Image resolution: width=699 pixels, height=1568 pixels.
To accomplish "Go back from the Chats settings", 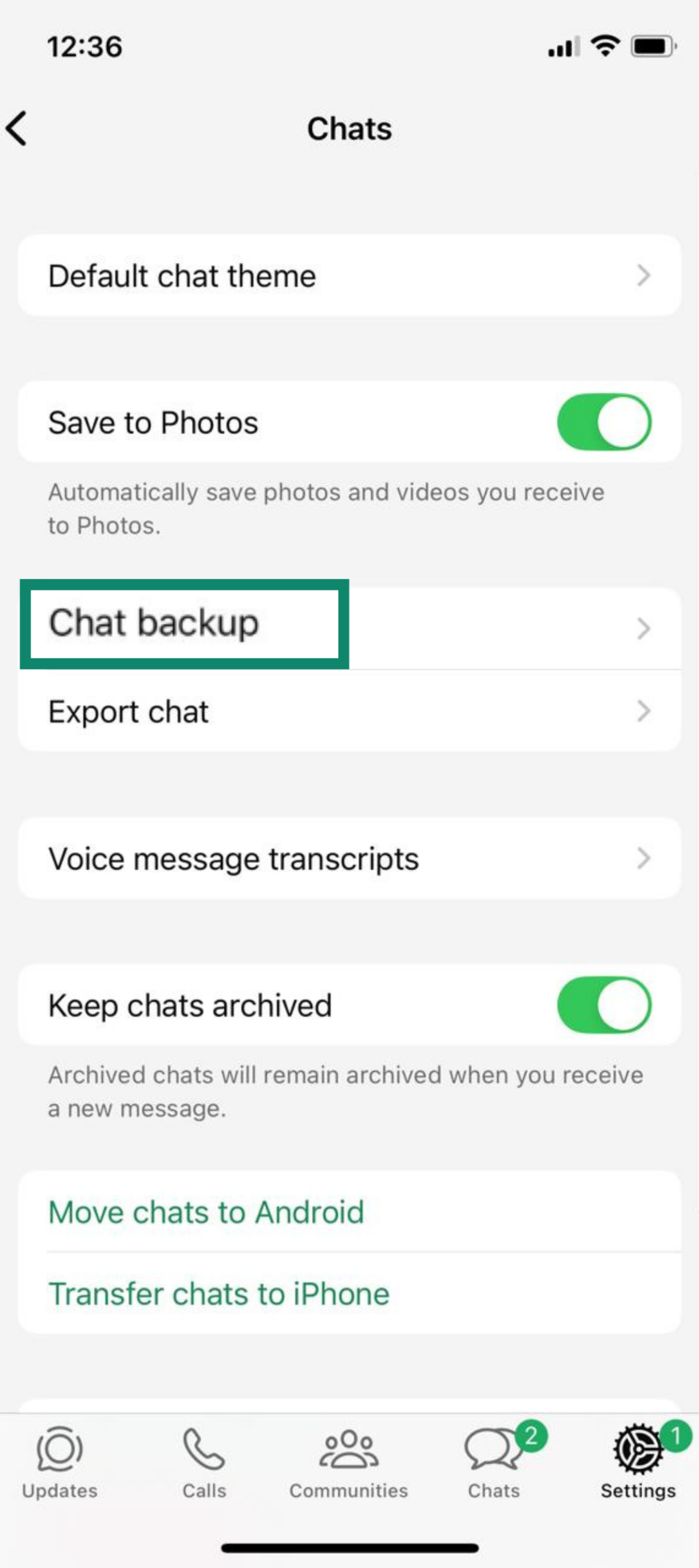I will point(17,129).
